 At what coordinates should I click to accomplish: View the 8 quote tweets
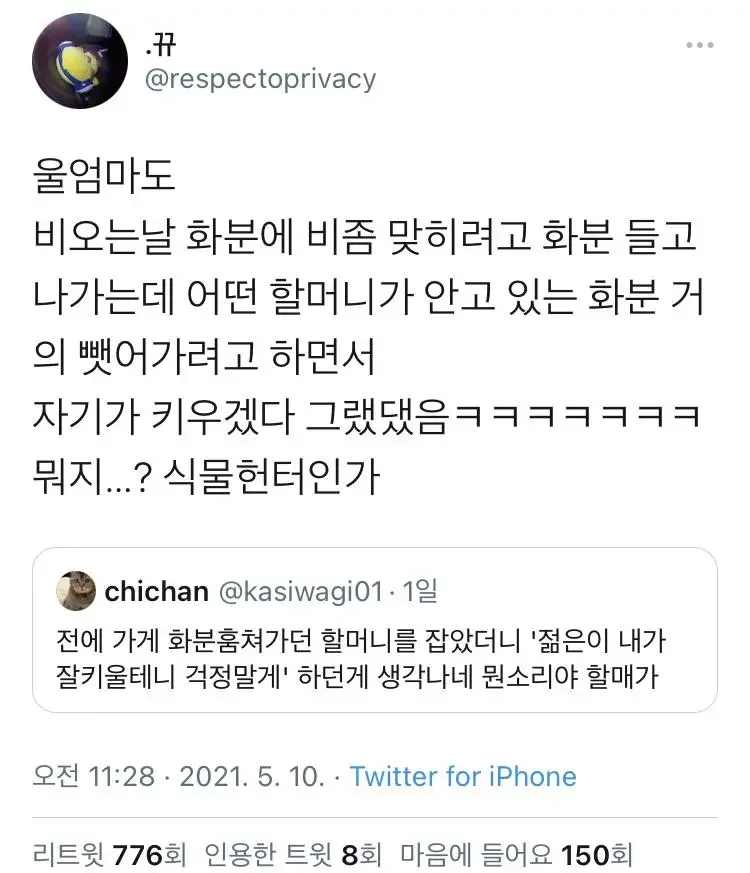click(x=293, y=855)
